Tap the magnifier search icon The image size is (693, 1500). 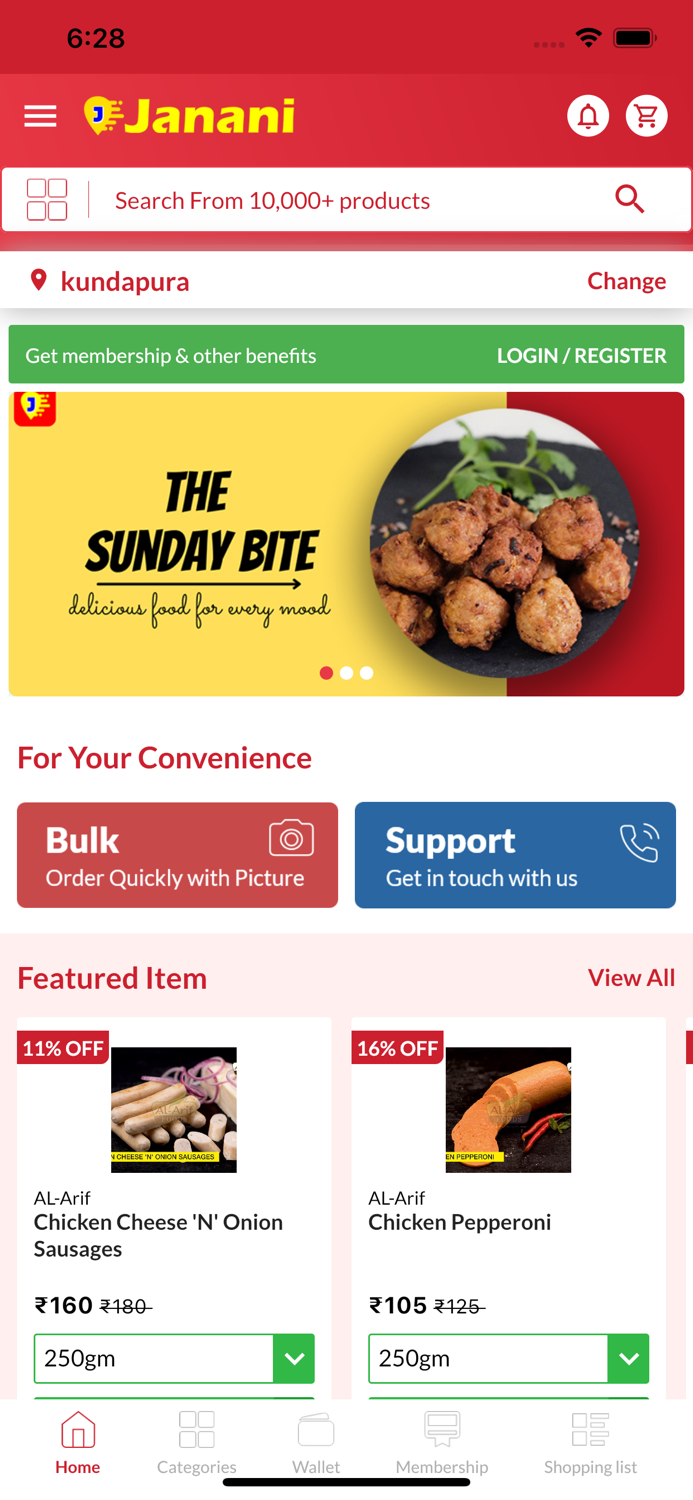tap(629, 199)
